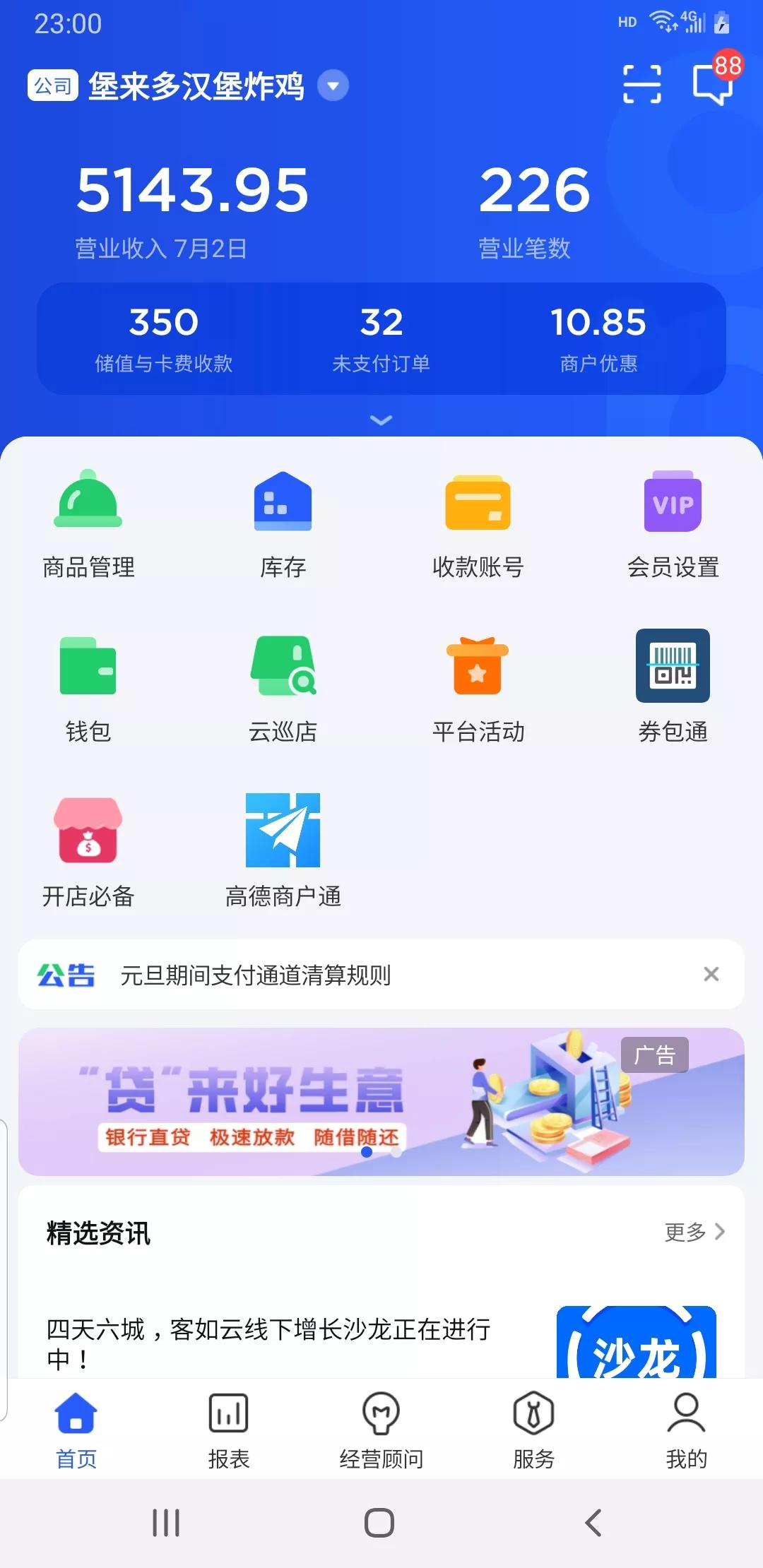Open 商品管理
The width and height of the screenshot is (763, 1568).
88,523
